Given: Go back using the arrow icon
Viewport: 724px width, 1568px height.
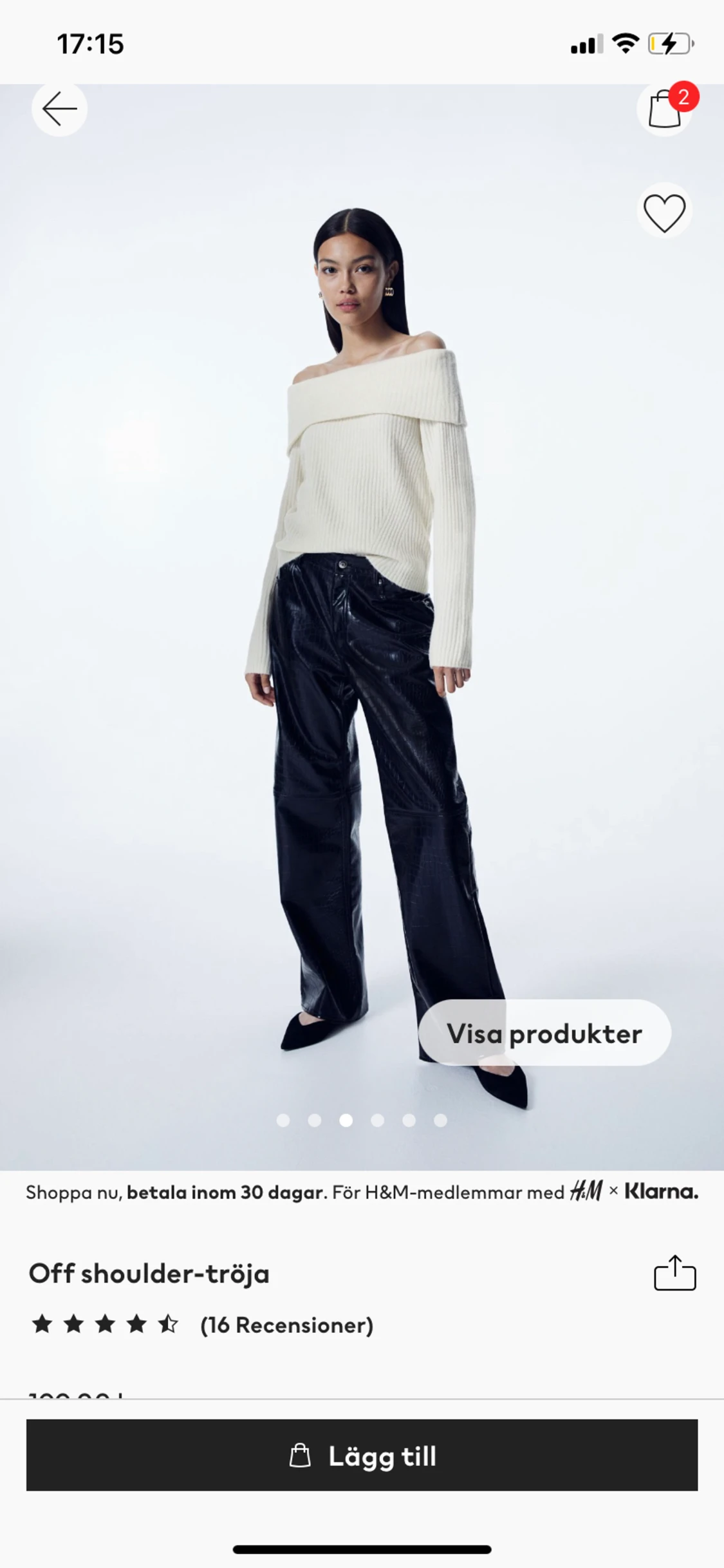Looking at the screenshot, I should pos(59,109).
